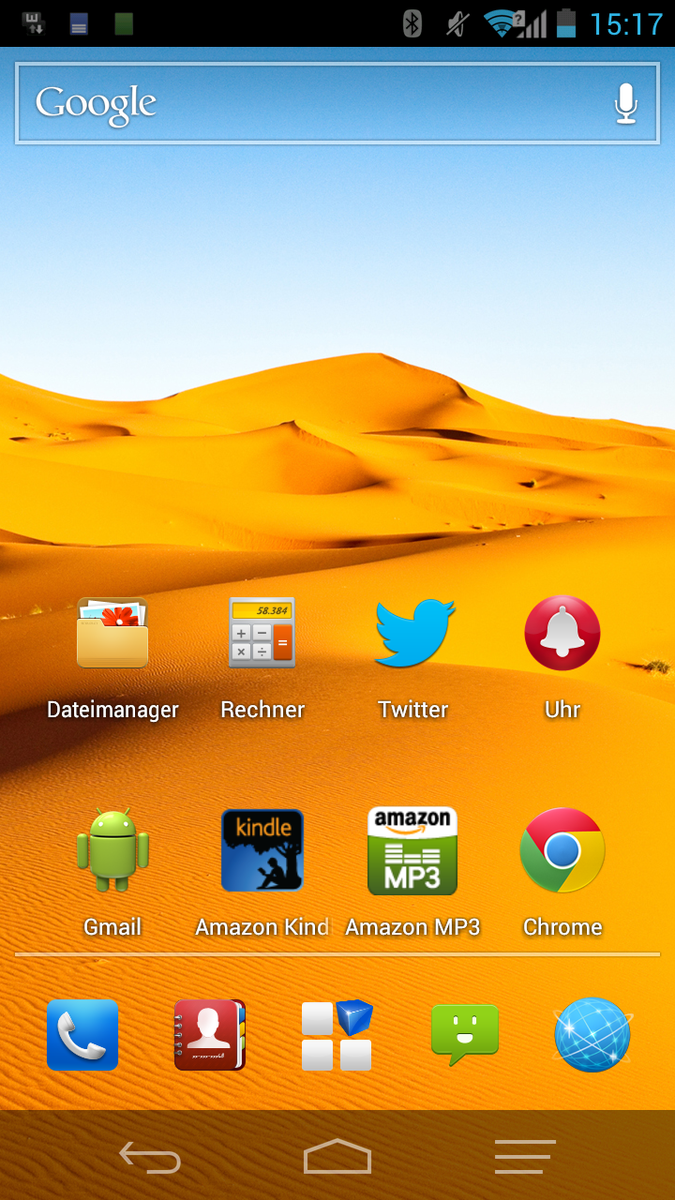Open the contacts app in the dock
Screen dimensions: 675x1200
pos(209,1035)
